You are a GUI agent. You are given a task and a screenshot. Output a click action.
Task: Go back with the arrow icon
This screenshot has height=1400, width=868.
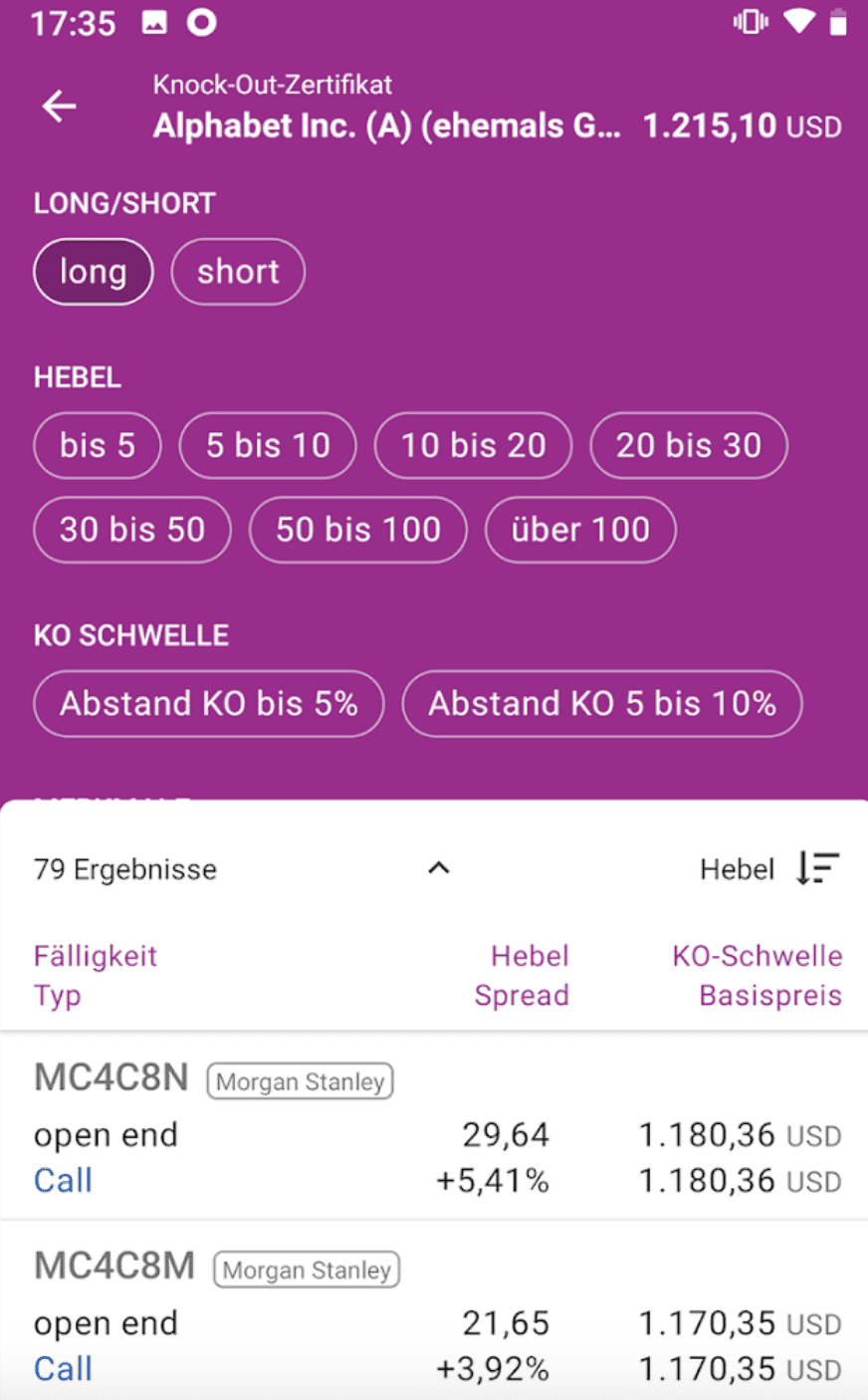click(59, 106)
